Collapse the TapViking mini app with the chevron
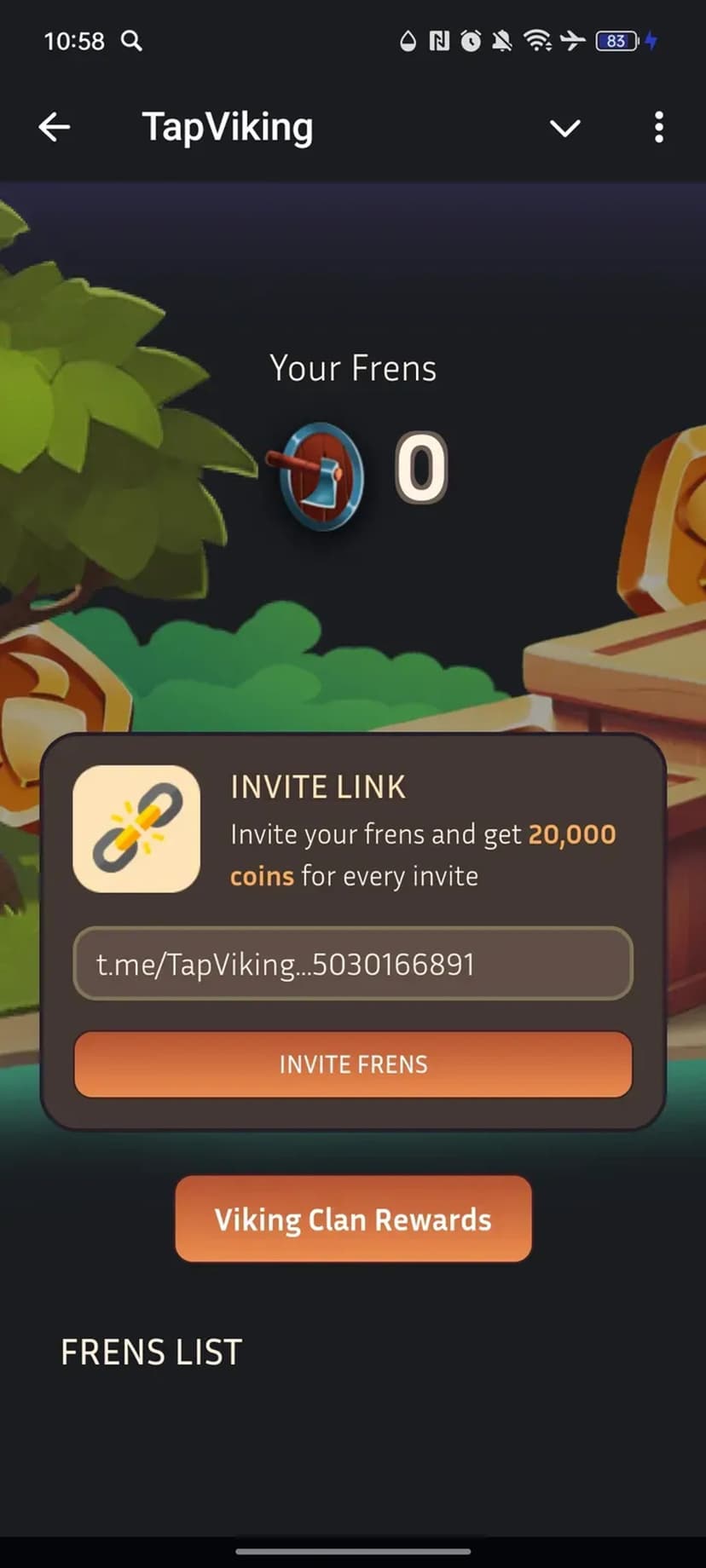Image resolution: width=706 pixels, height=1568 pixels. pyautogui.click(x=564, y=129)
